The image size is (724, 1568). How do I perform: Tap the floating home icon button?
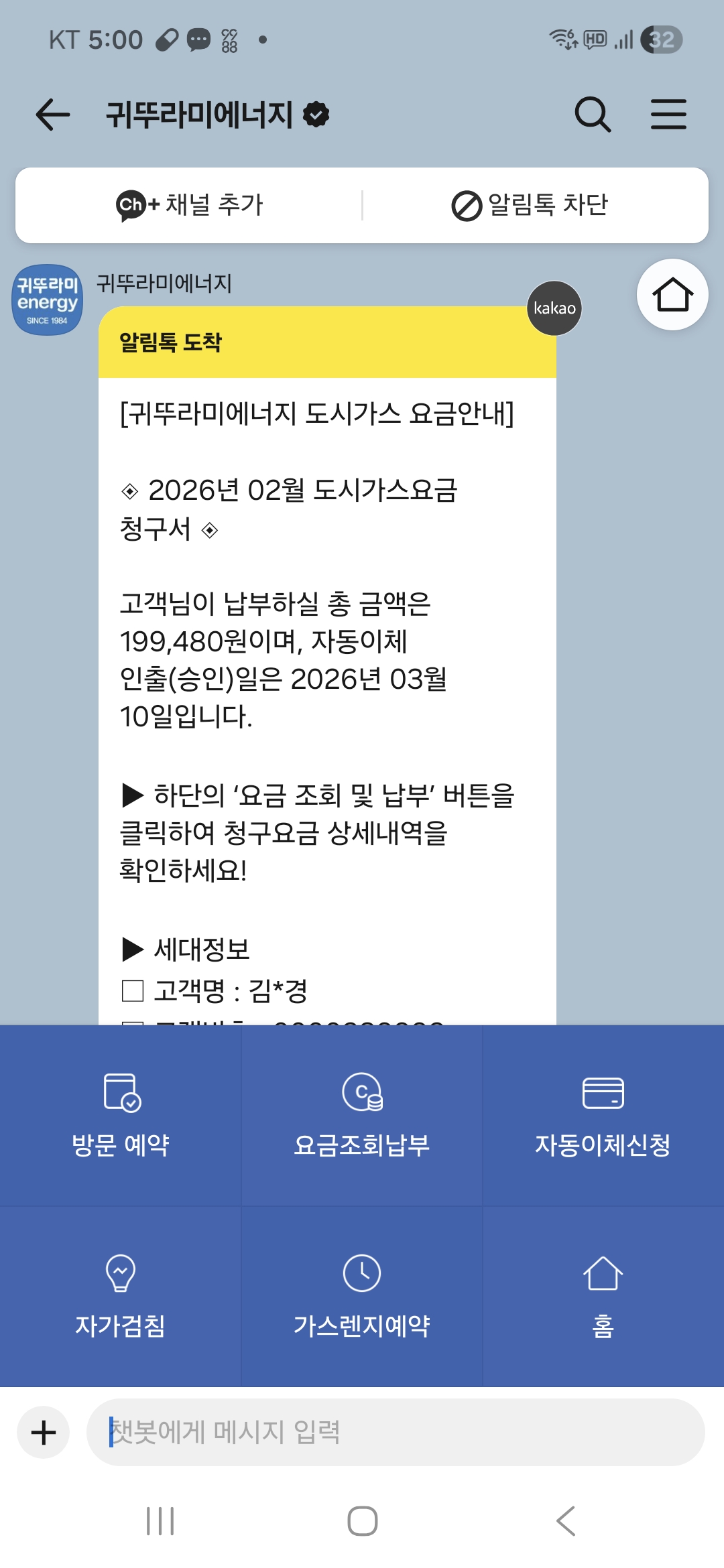point(672,295)
